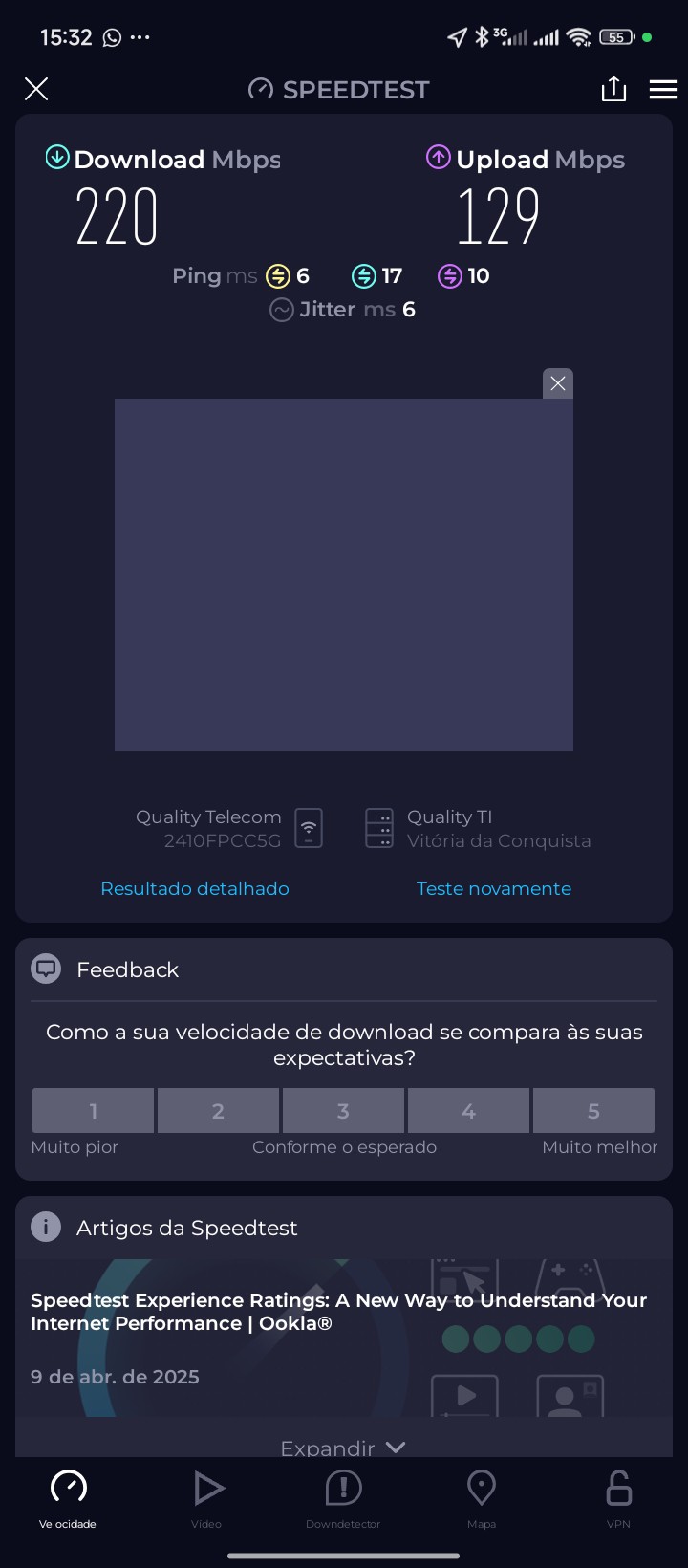Give feedback rating 5
Viewport: 688px width, 1568px height.
[x=593, y=1110]
